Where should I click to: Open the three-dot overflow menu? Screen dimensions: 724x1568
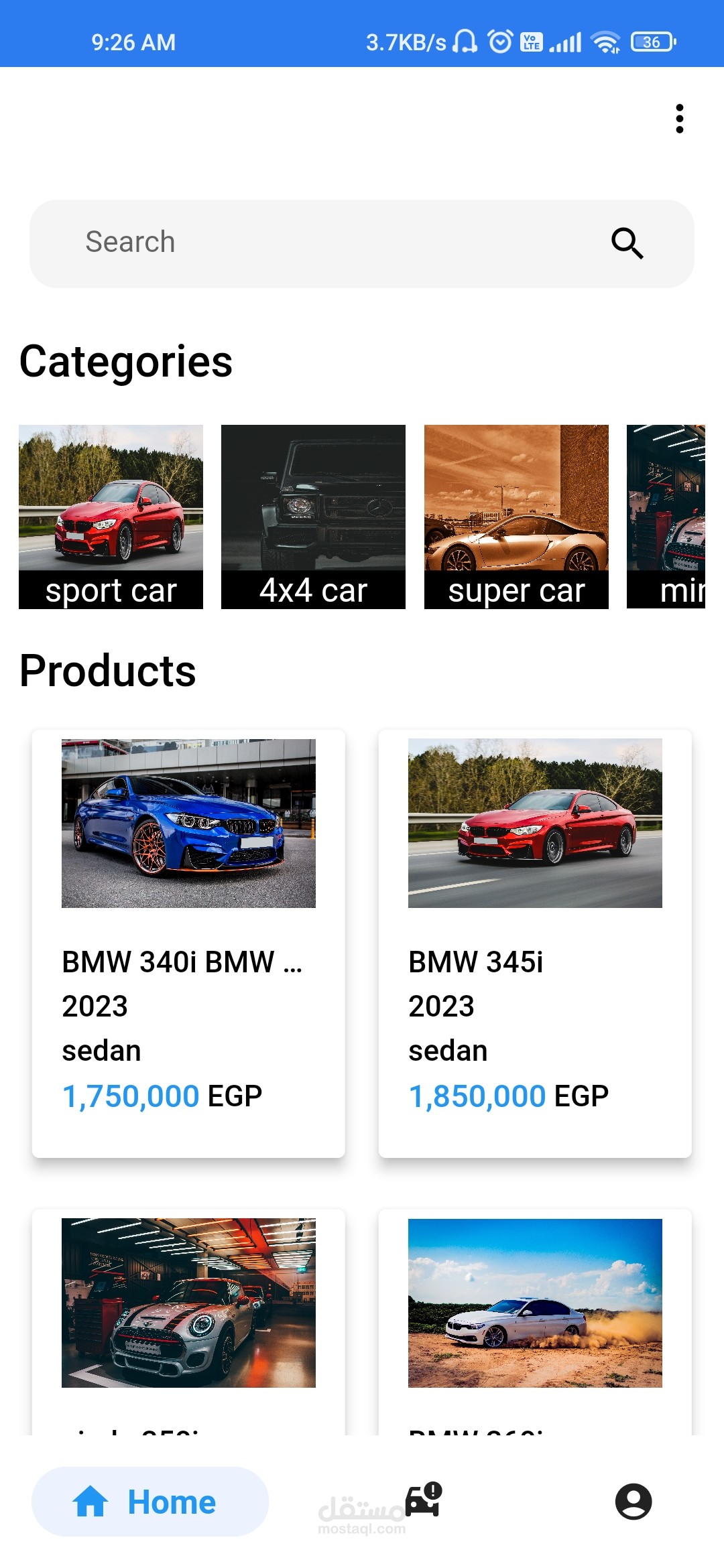coord(679,119)
